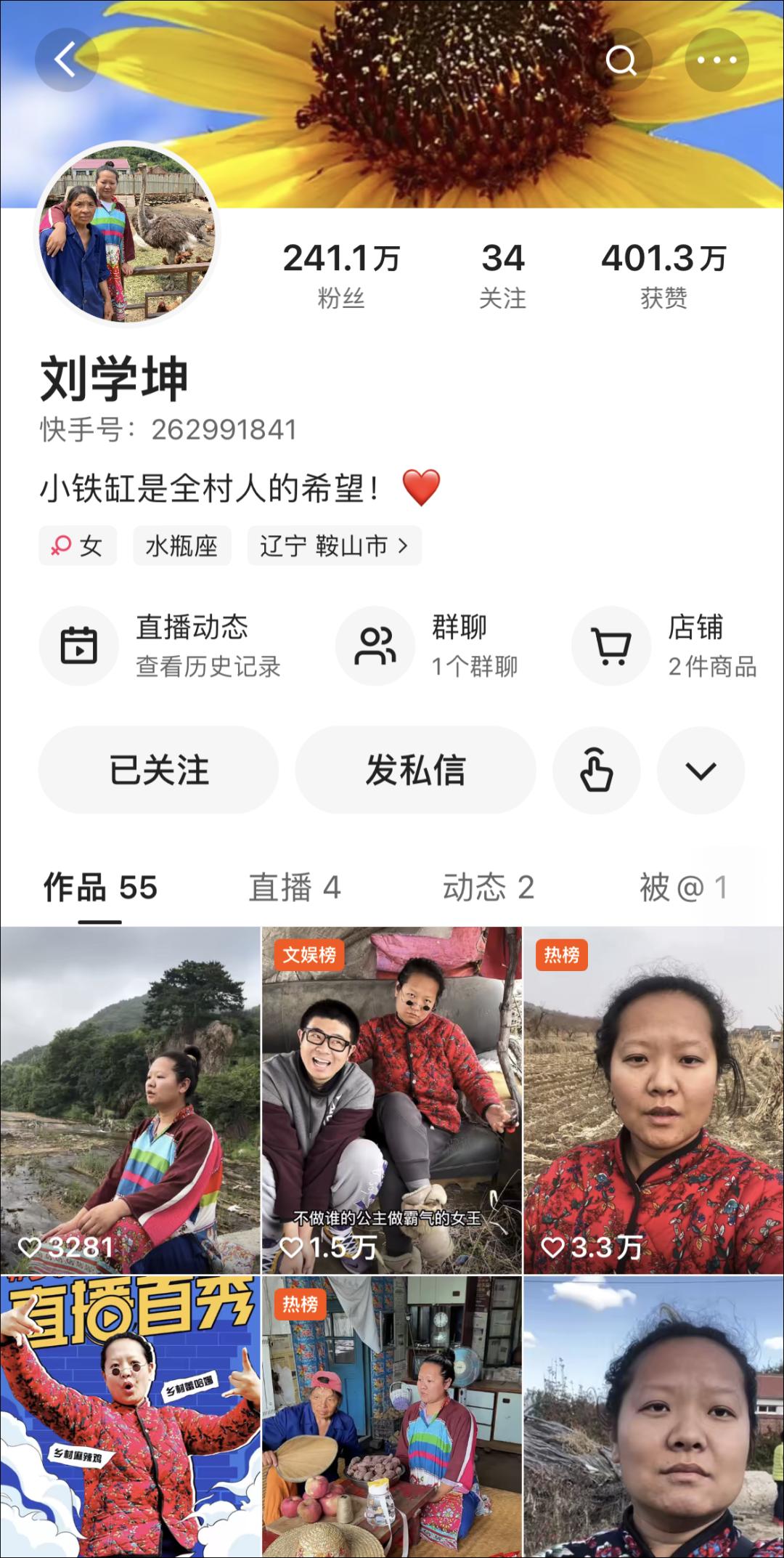
Task: Tap 发私信 to message 刘学坤
Action: pyautogui.click(x=415, y=770)
